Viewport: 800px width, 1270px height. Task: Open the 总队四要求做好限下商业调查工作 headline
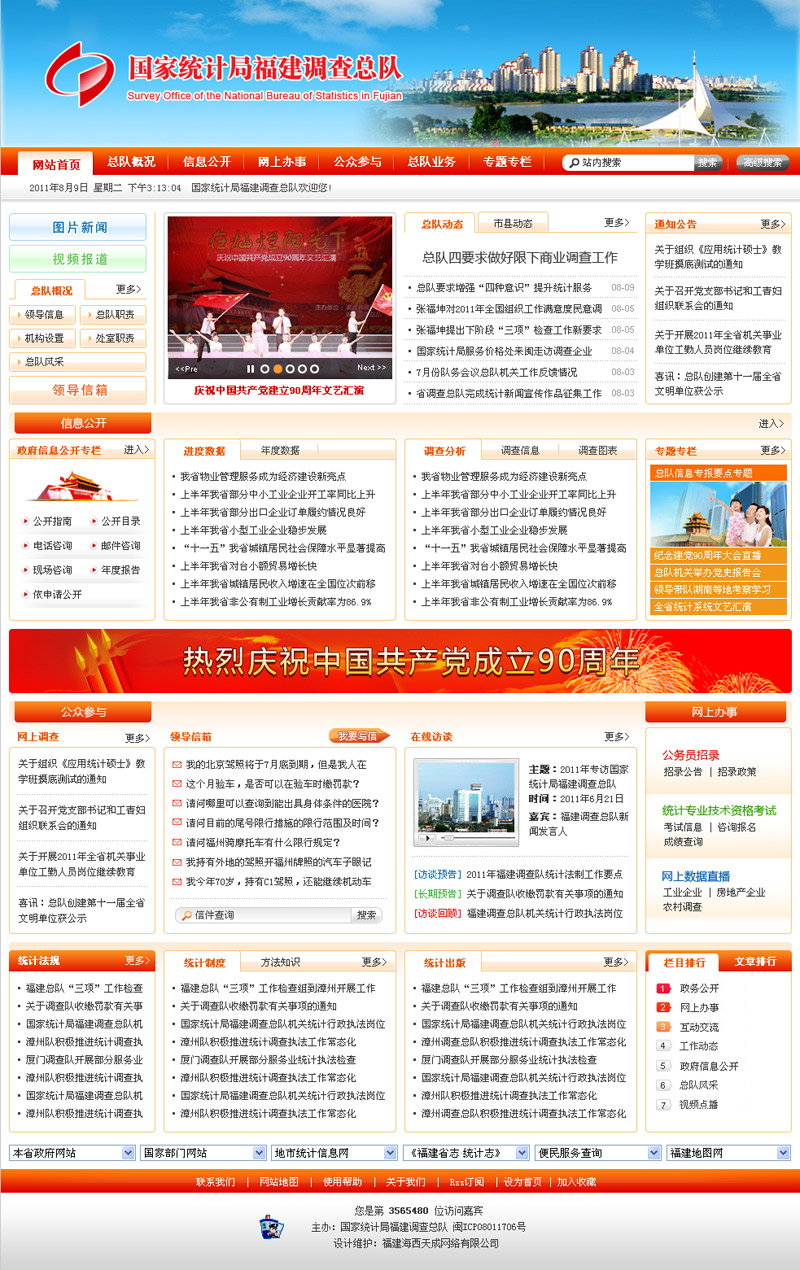(519, 257)
